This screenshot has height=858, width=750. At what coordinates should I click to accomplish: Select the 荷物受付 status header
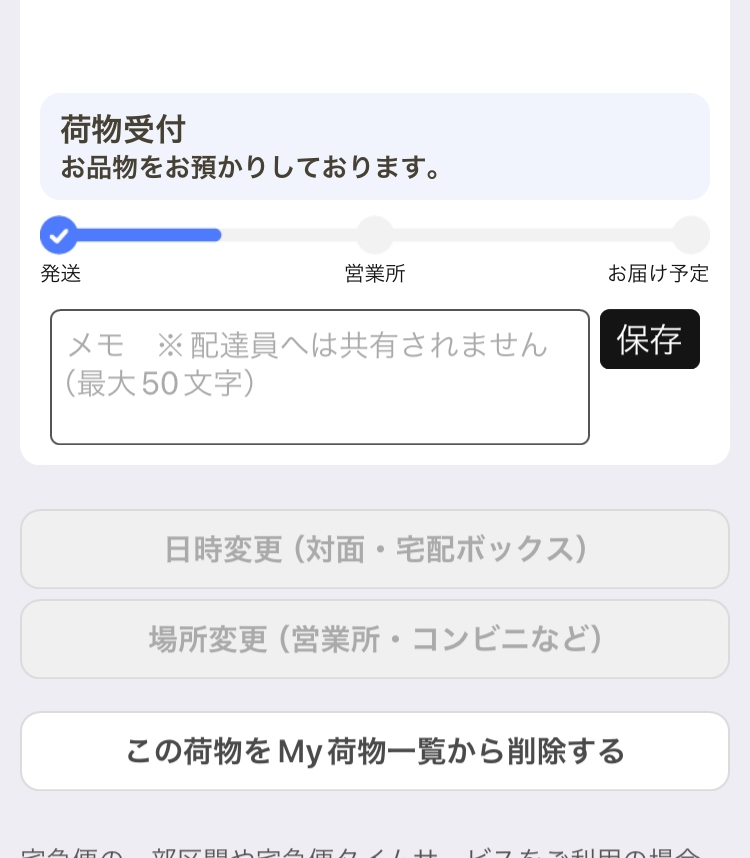[x=122, y=130]
